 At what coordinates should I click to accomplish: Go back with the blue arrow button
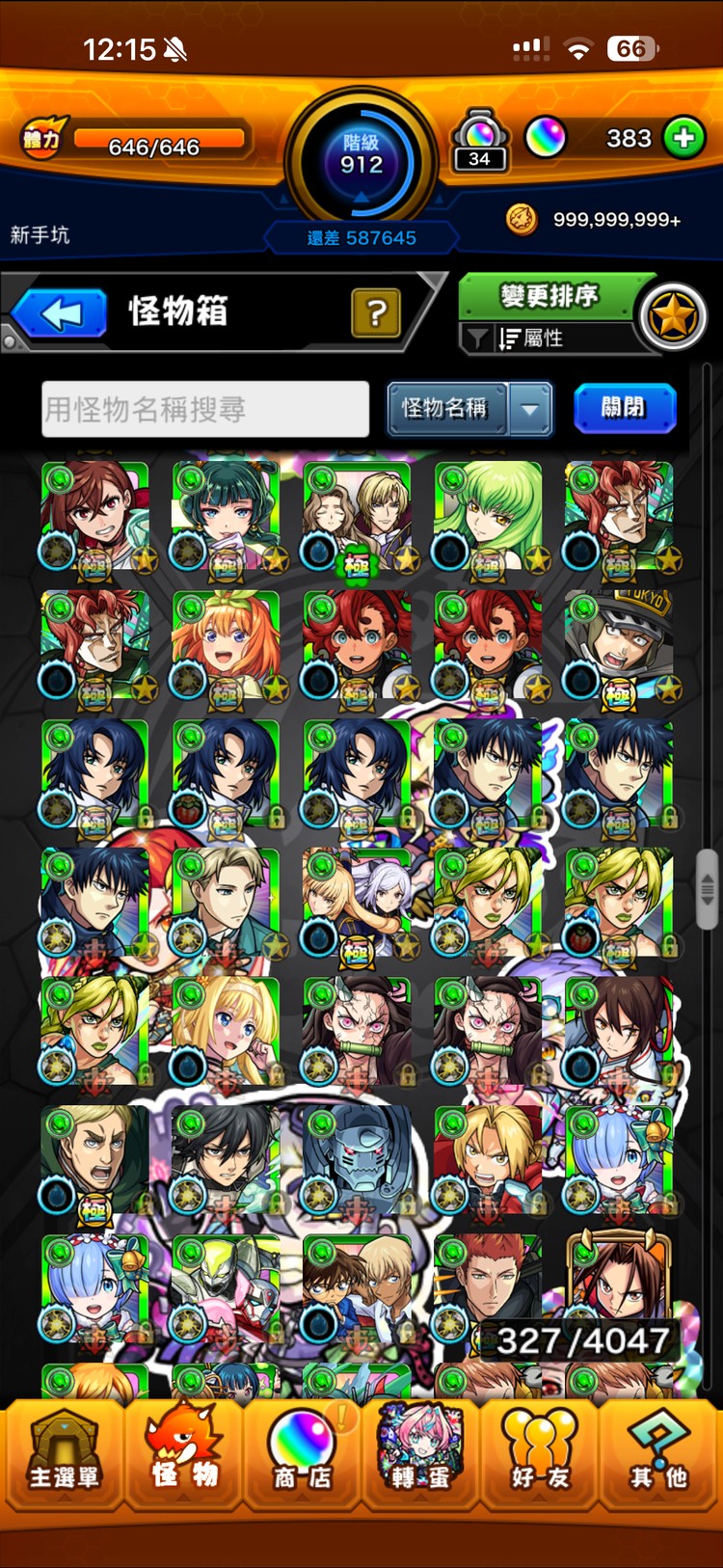[x=60, y=313]
